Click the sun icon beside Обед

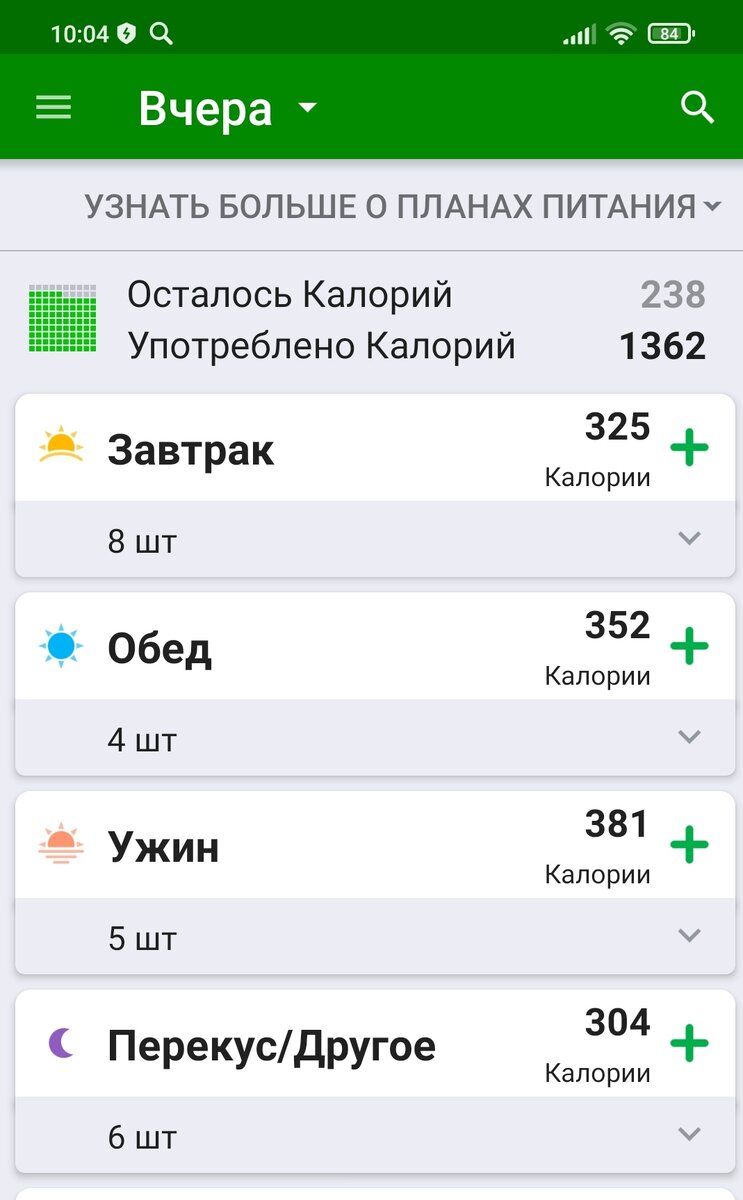60,646
